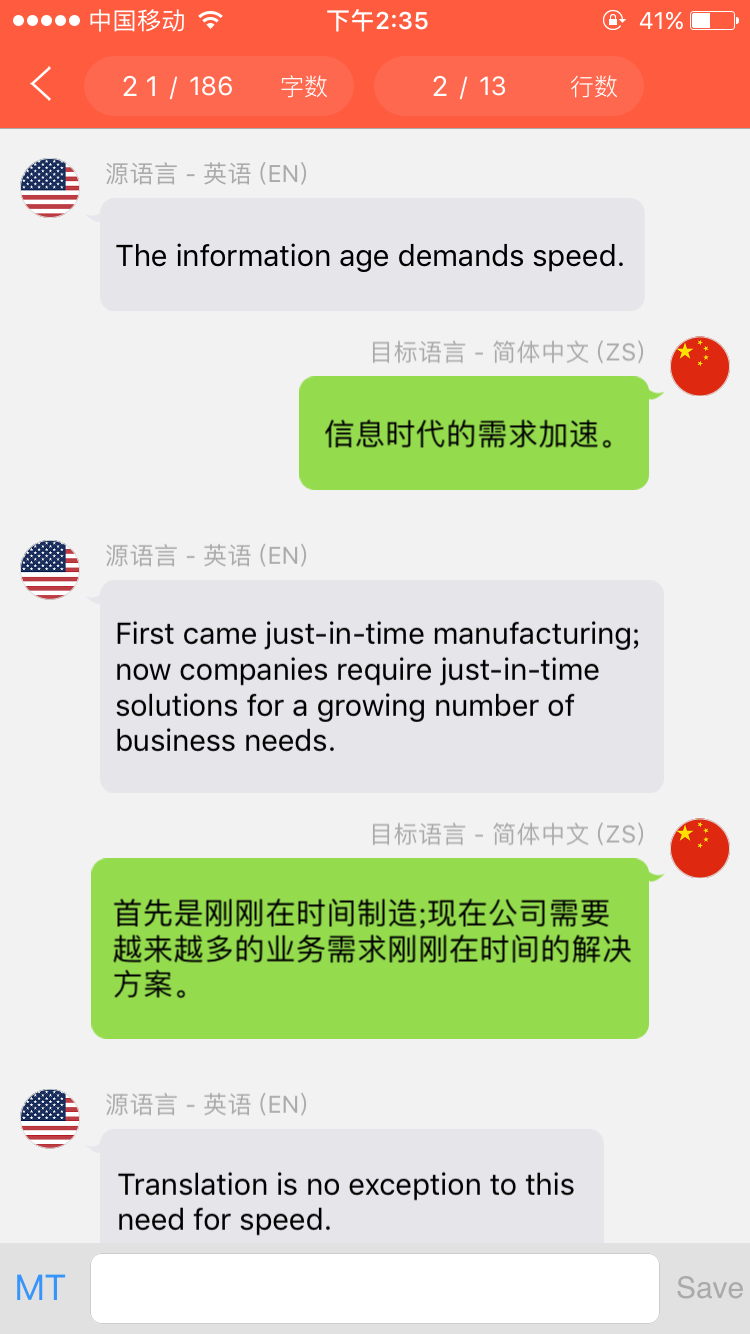Viewport: 750px width, 1334px height.
Task: Select the translation "信息时代的需求加速。"
Action: coord(473,433)
